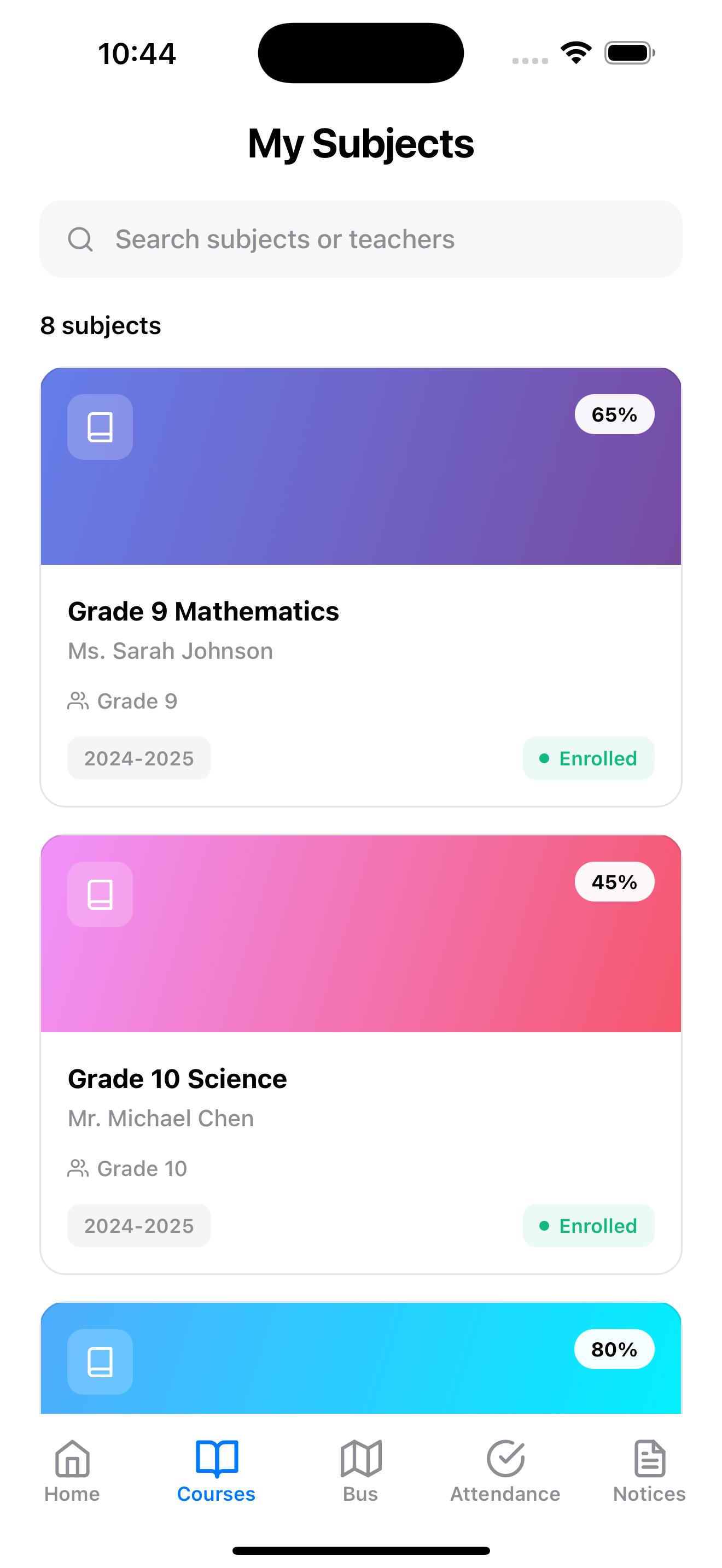View the Notices tab
The height and width of the screenshot is (1568, 722).
pos(650,1472)
